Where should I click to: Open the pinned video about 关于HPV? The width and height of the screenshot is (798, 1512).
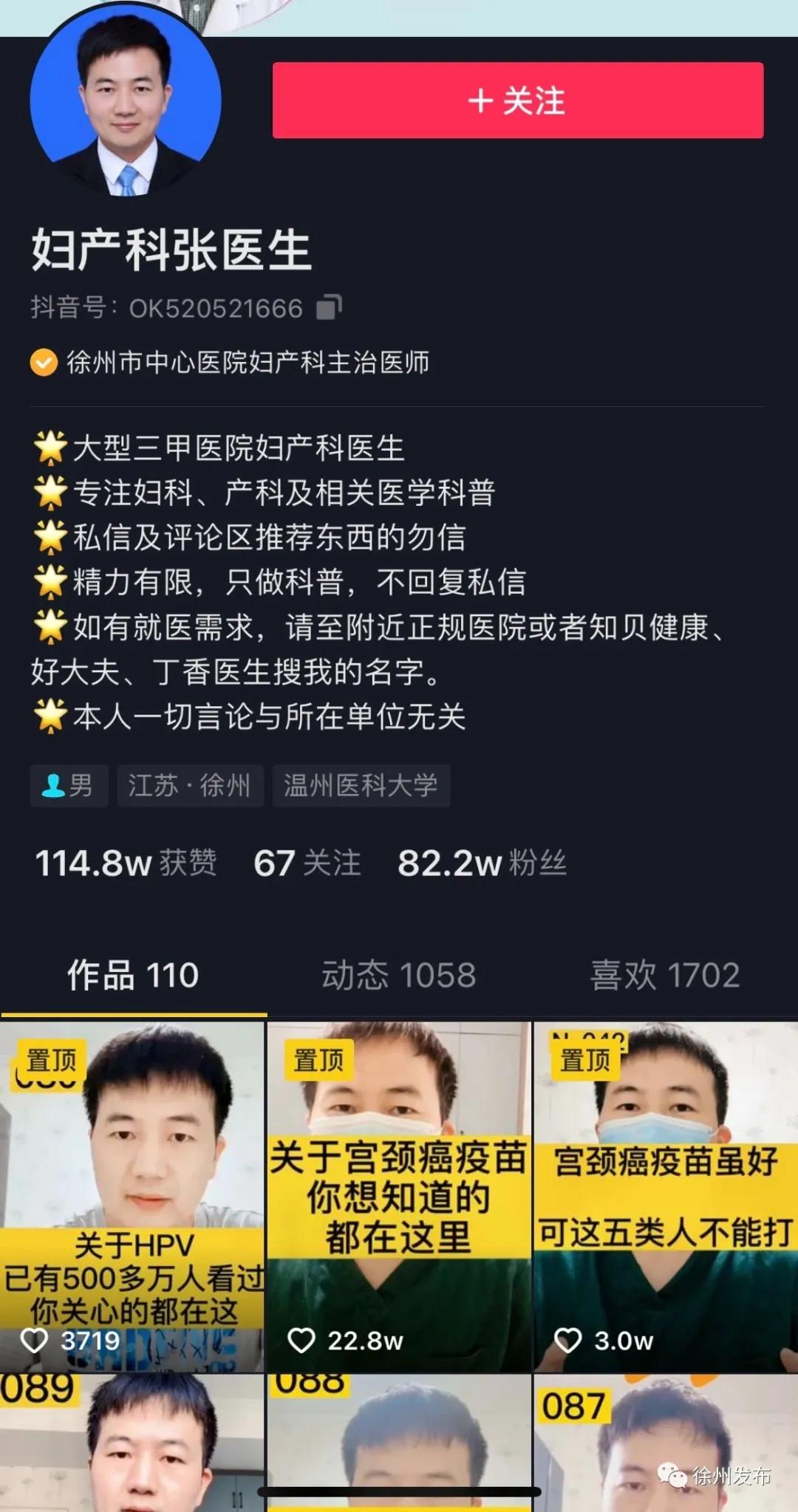pyautogui.click(x=132, y=1197)
